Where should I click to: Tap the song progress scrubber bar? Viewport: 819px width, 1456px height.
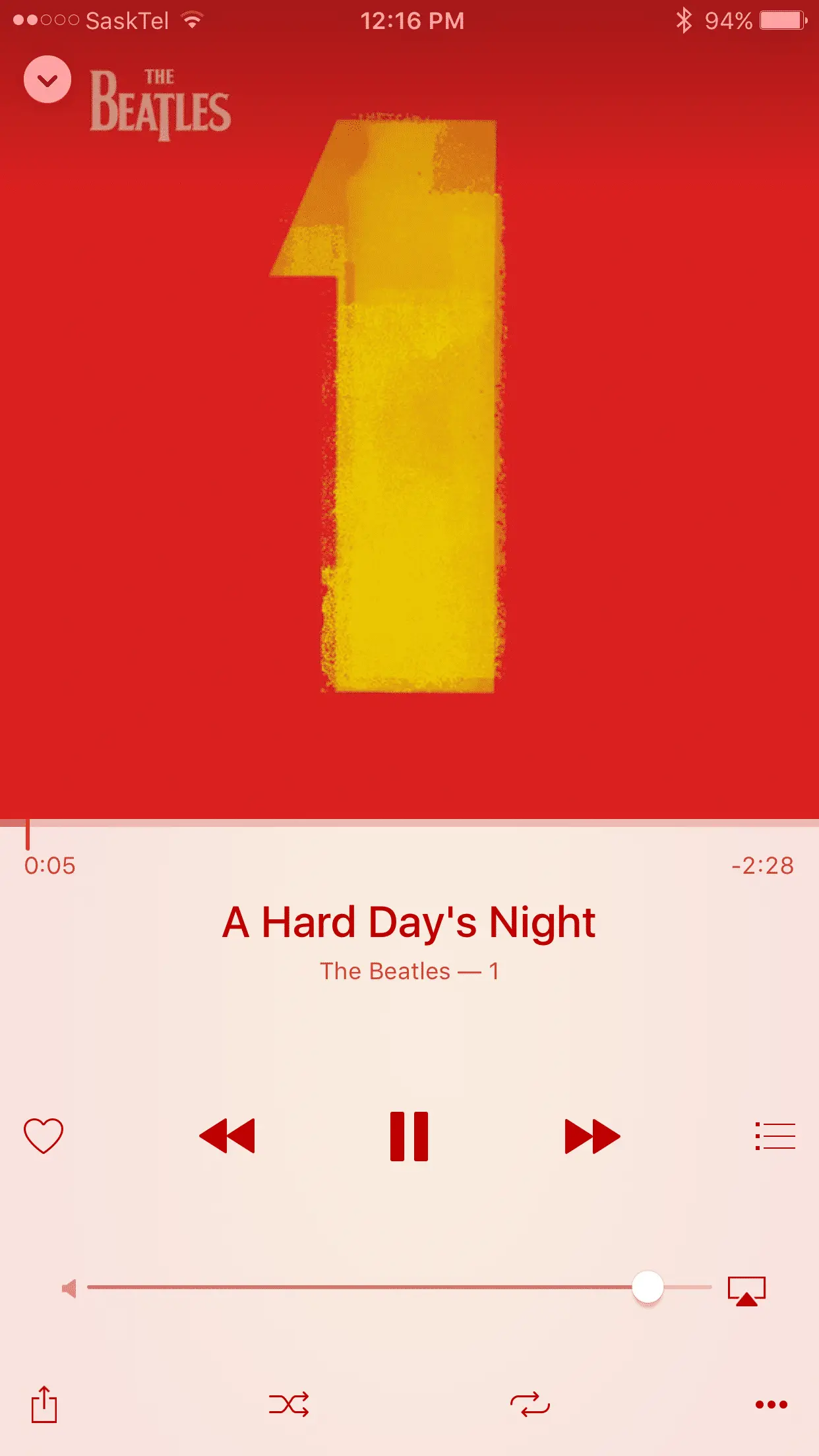click(x=409, y=823)
